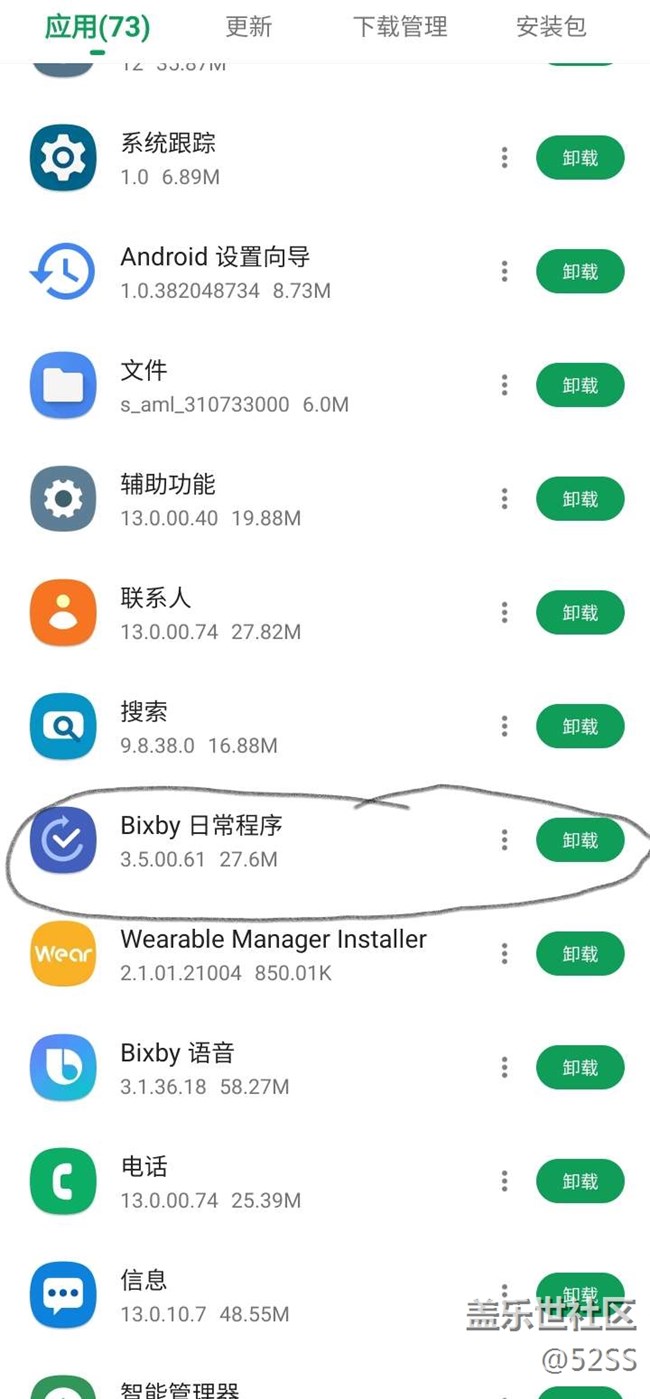Screen dimensions: 650x1399
Task: Switch to the 更新 tab
Action: [x=248, y=27]
